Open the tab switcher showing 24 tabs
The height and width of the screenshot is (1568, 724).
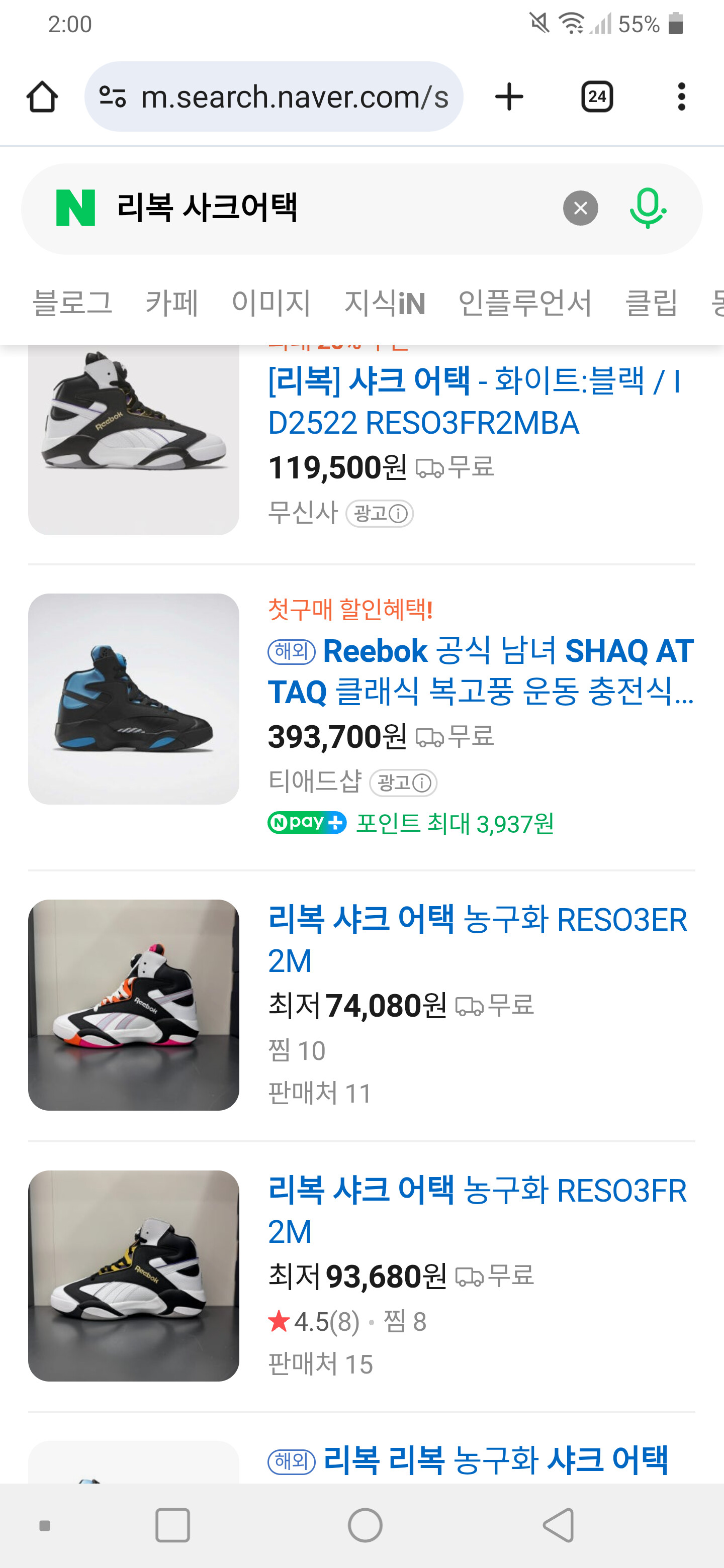point(597,97)
